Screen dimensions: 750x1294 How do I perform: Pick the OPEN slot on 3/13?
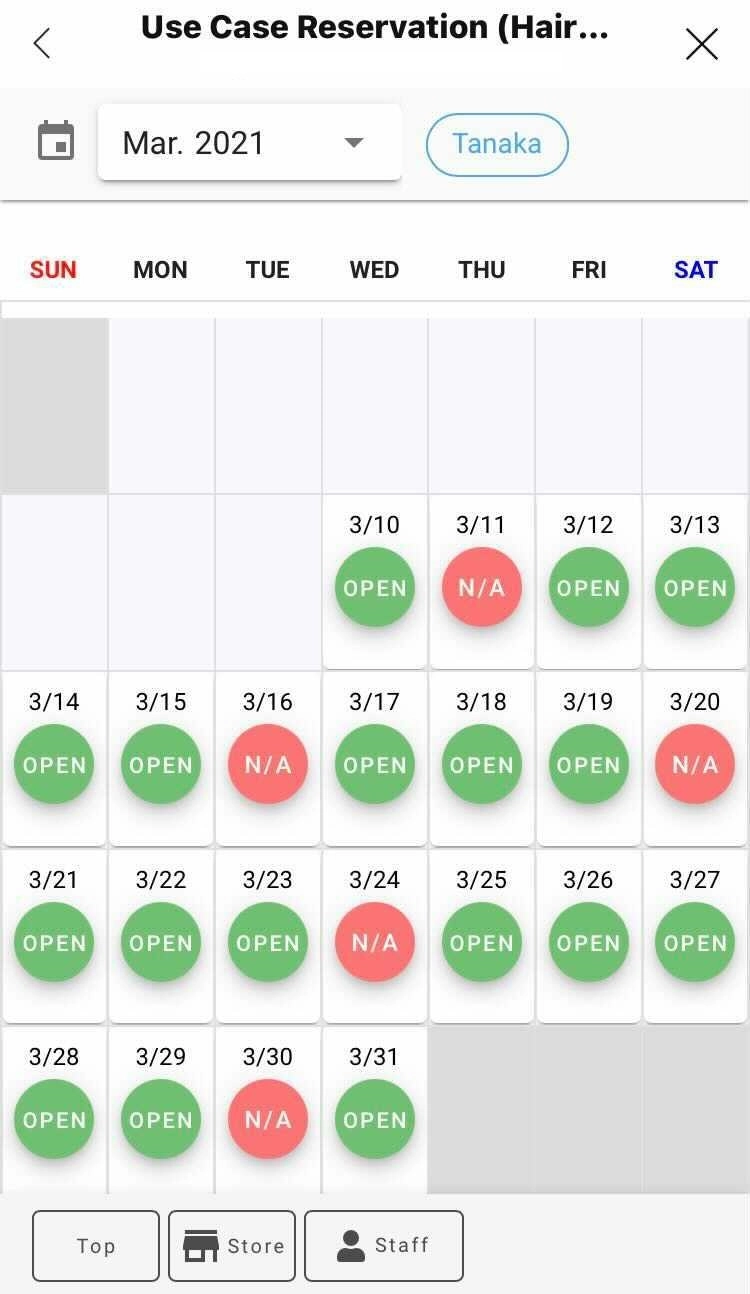pyautogui.click(x=695, y=587)
